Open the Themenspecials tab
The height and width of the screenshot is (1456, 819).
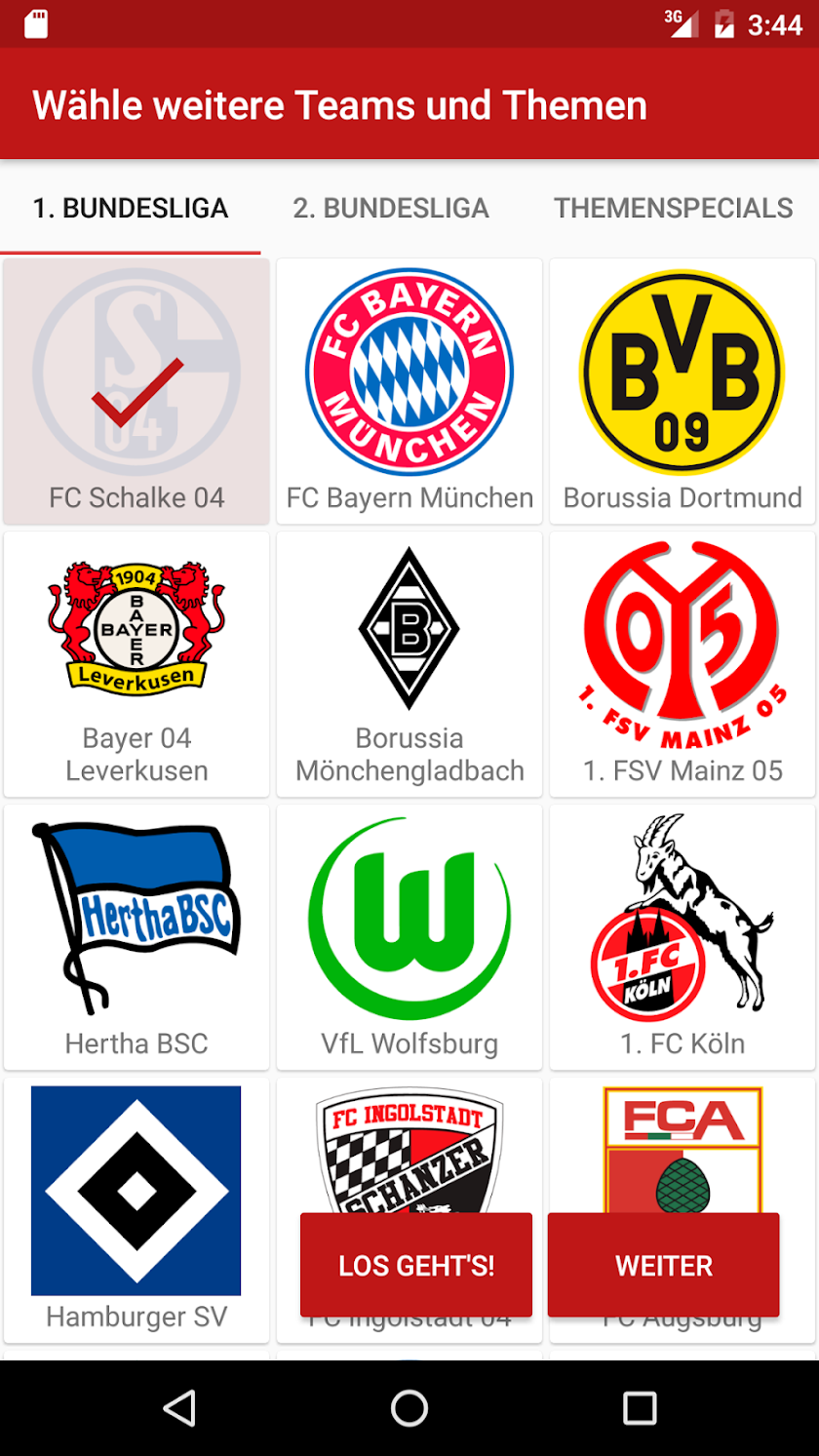pyautogui.click(x=673, y=209)
